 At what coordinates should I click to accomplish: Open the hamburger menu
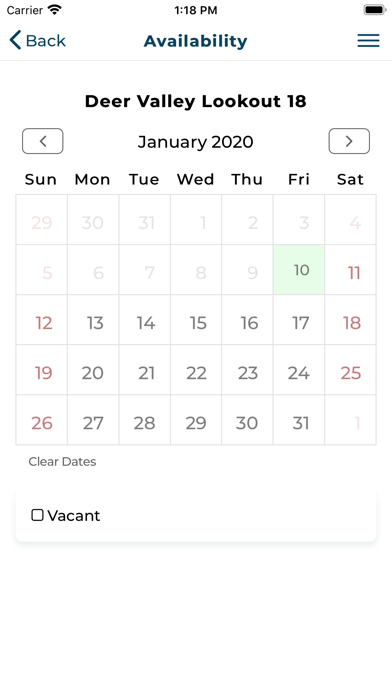point(368,40)
